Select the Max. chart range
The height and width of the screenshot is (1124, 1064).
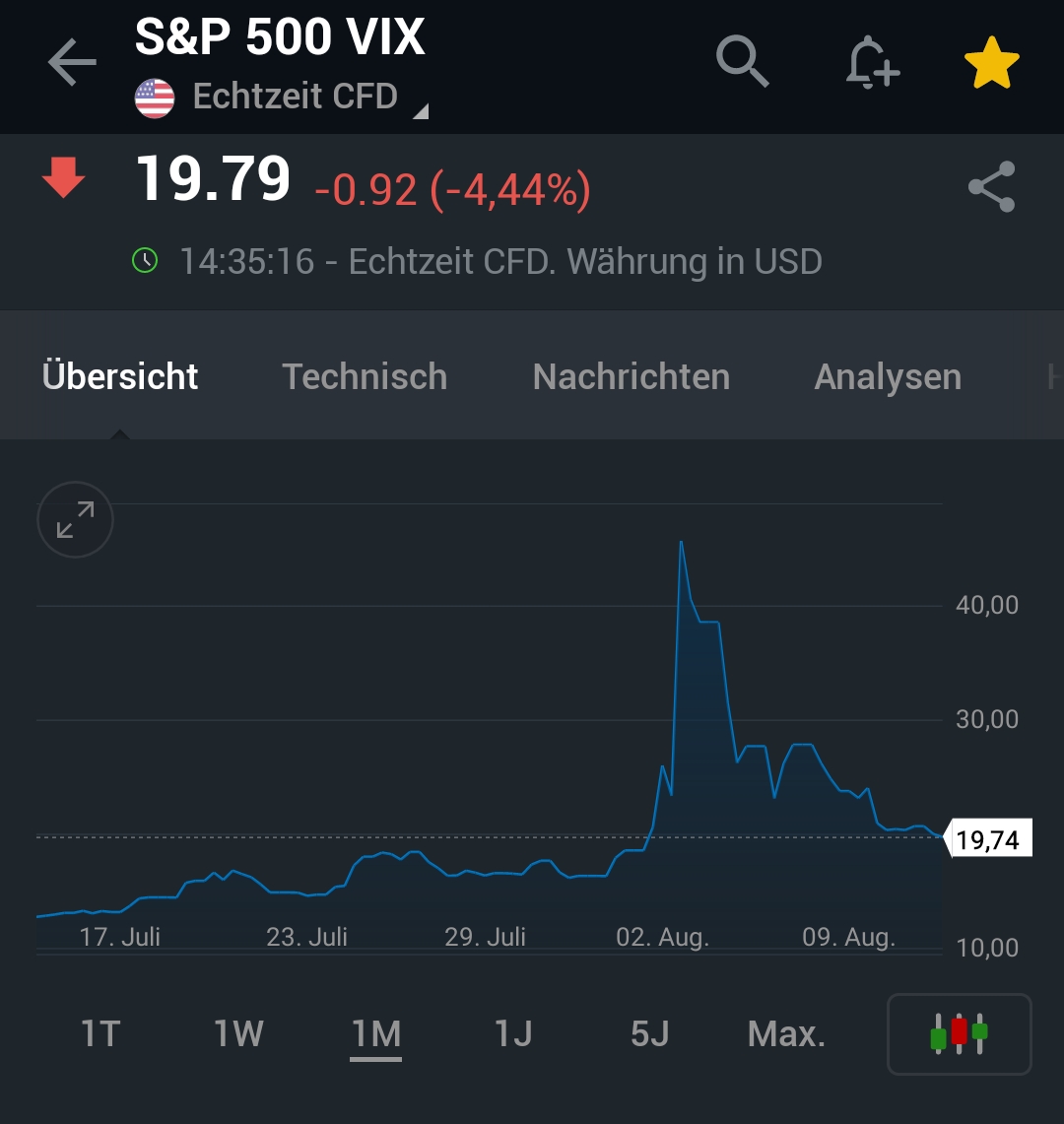click(x=785, y=1033)
